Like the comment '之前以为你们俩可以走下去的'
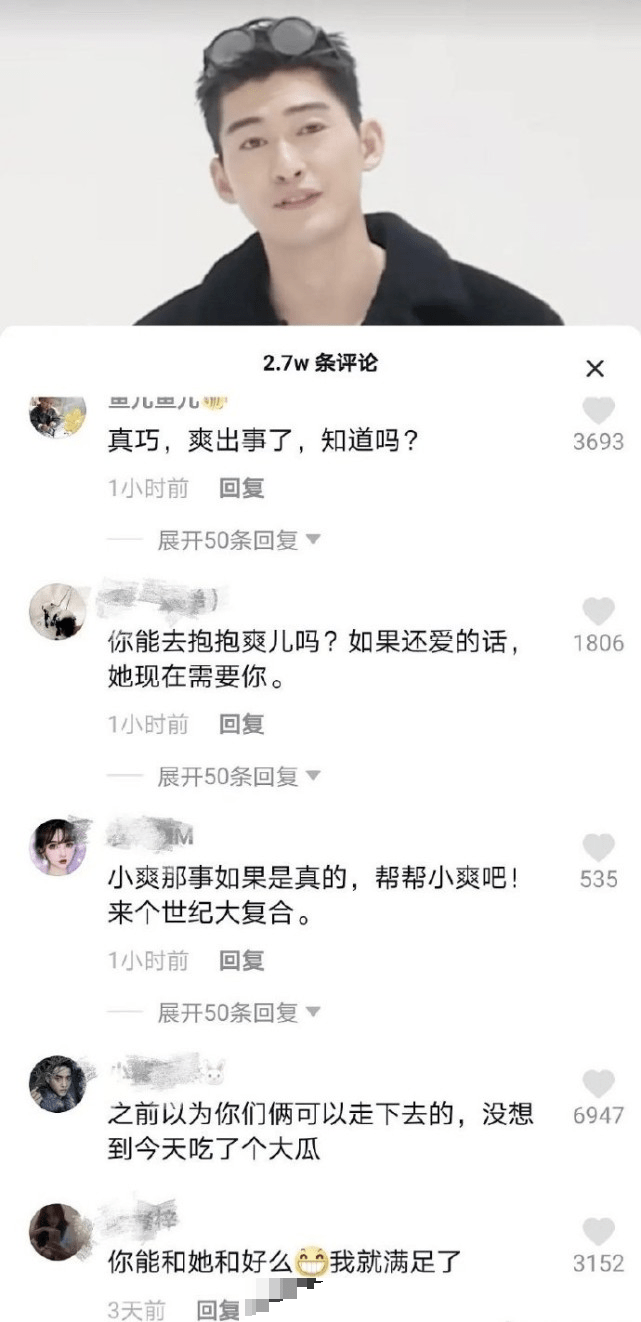This screenshot has width=641, height=1322. 598,1084
